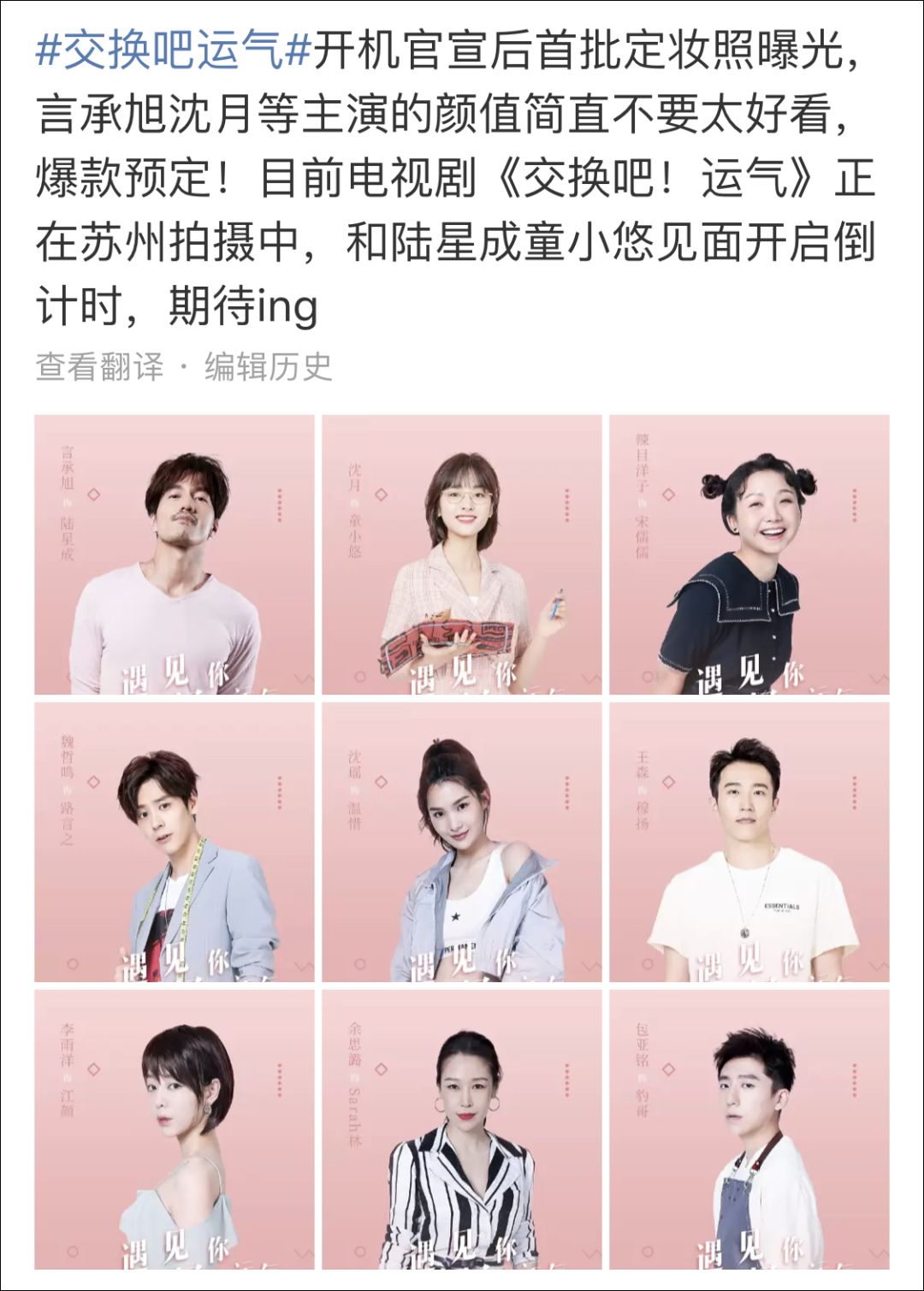Open 编辑历史 edit history

pos(268,366)
